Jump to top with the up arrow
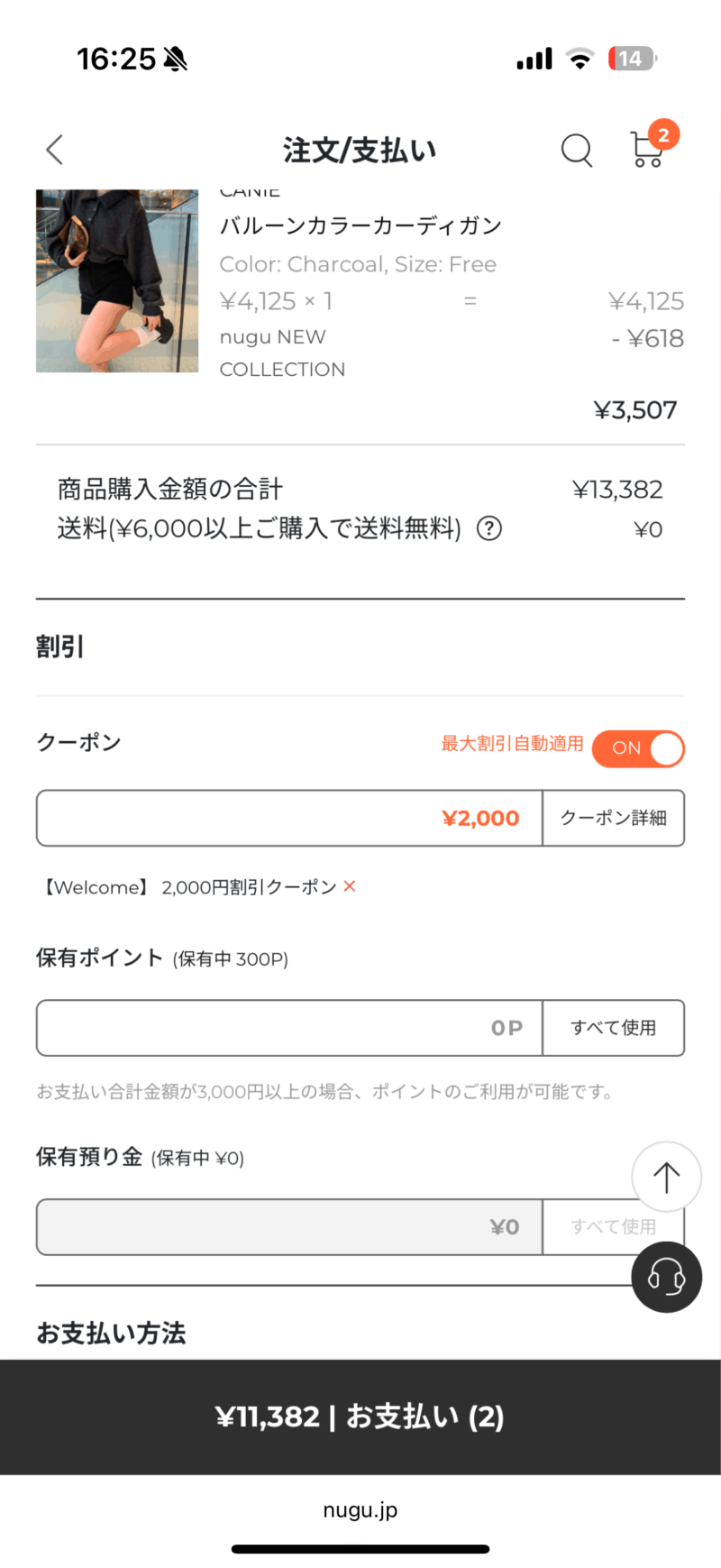This screenshot has width=721, height=1568. [667, 1178]
